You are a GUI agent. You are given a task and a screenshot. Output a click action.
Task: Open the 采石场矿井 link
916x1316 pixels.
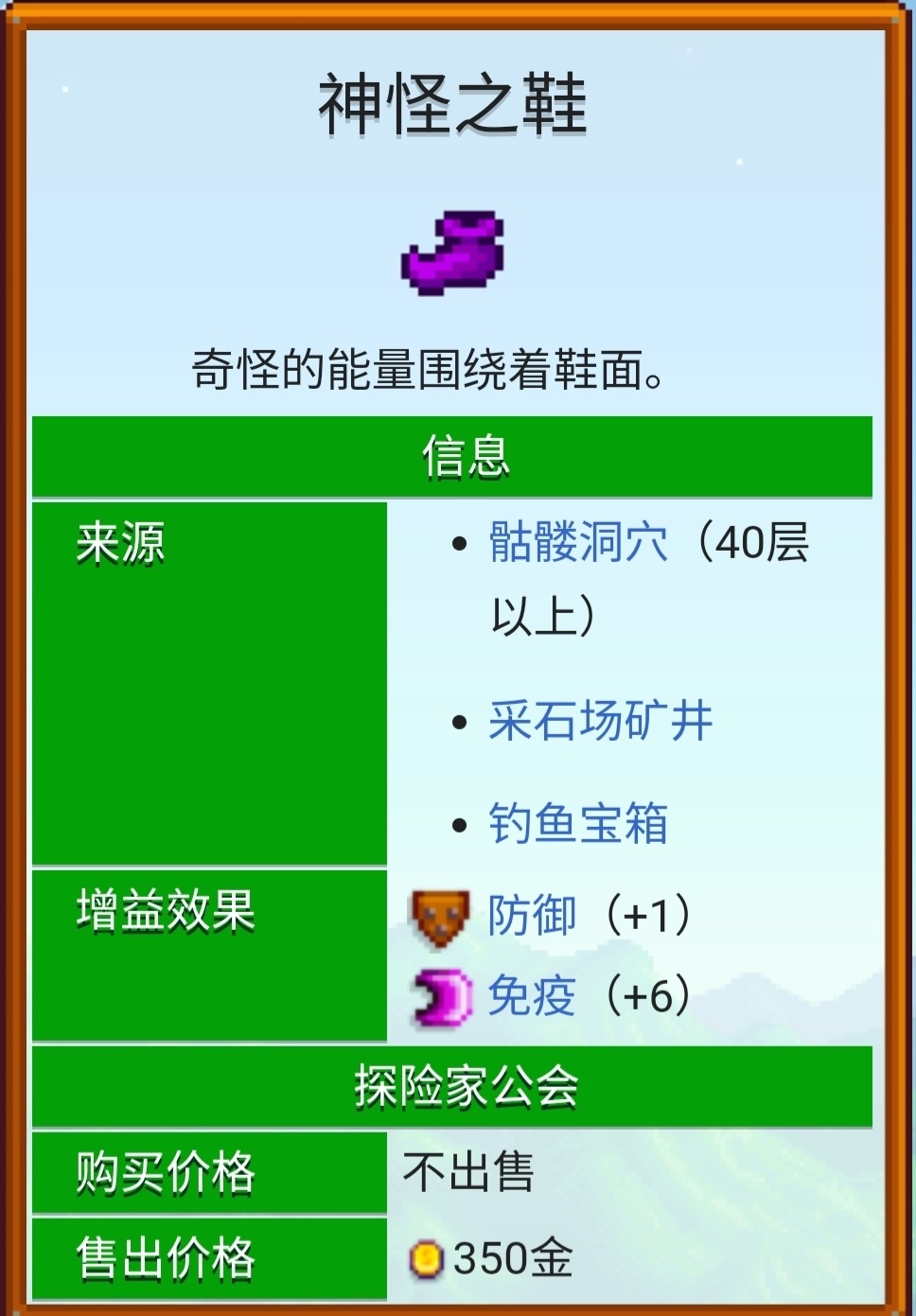600,721
